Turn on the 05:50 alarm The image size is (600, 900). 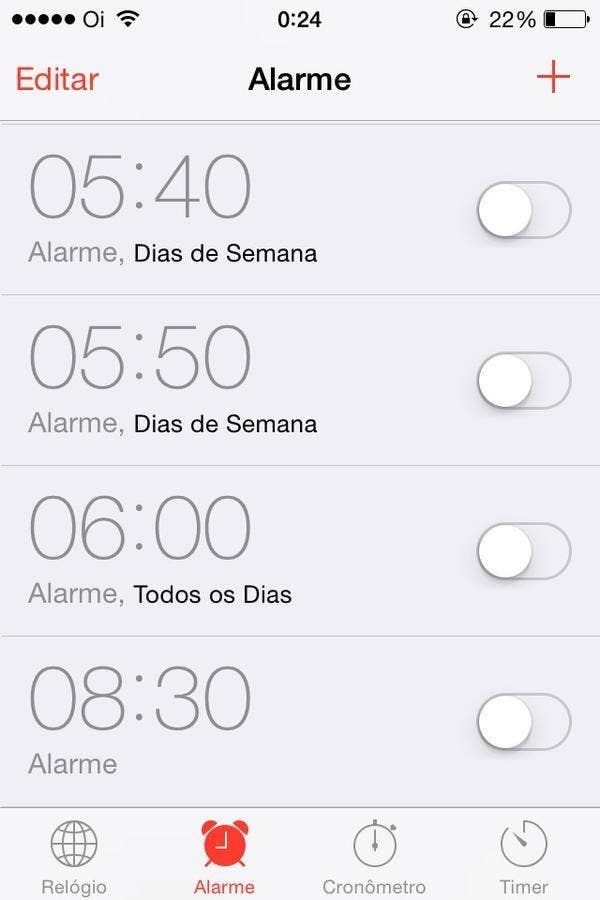(523, 381)
